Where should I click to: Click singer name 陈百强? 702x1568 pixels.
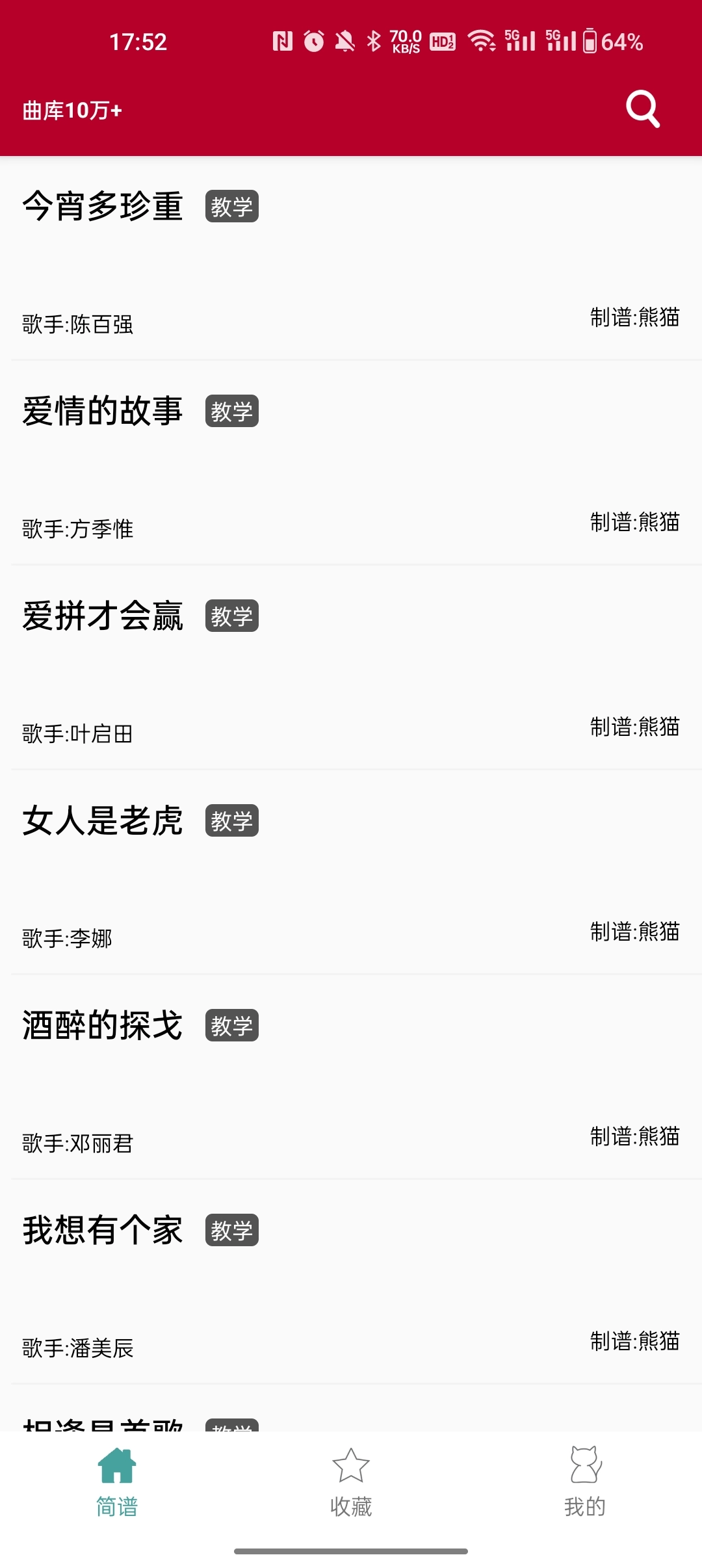77,325
